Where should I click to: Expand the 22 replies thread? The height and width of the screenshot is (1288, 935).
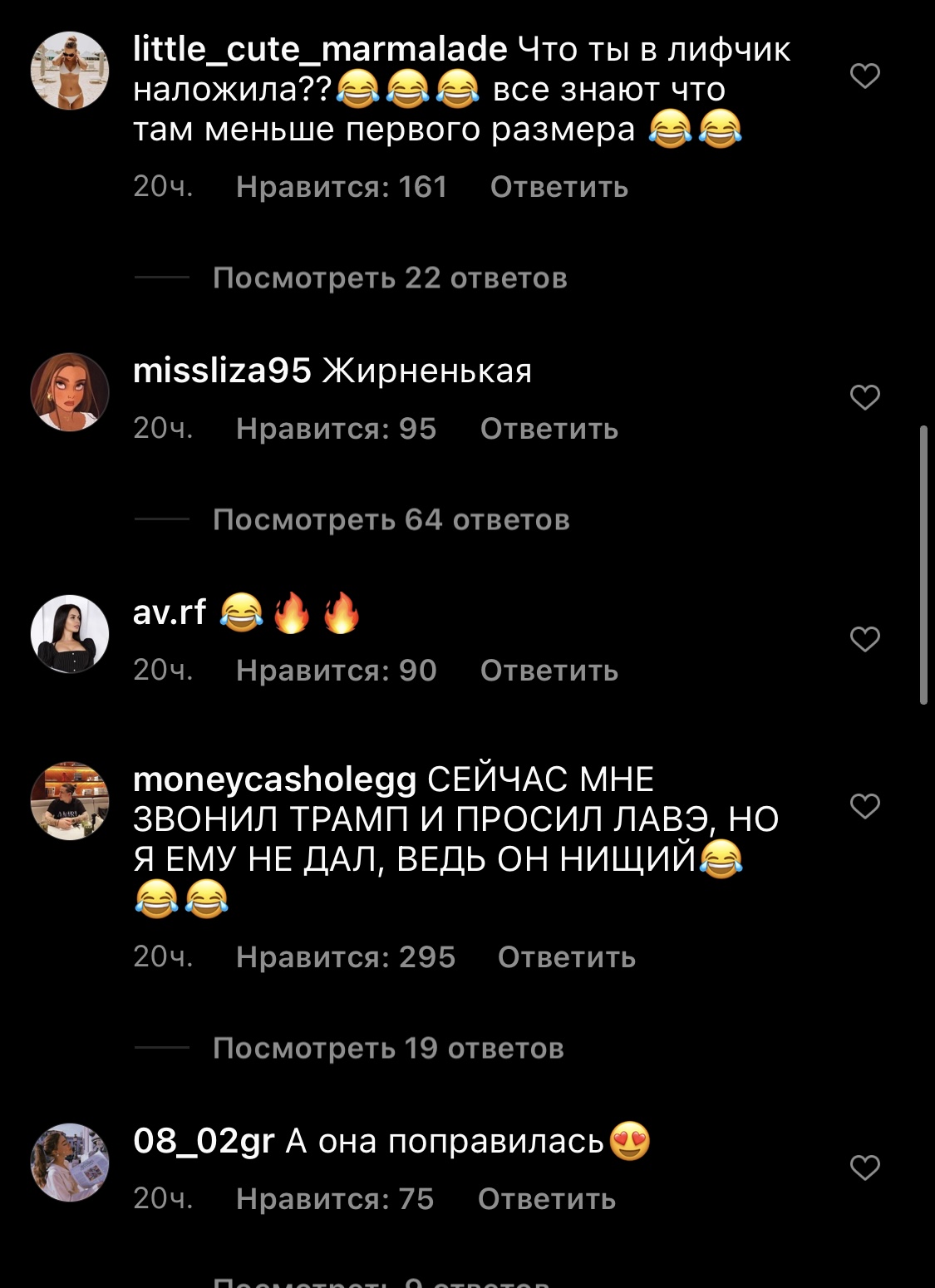click(x=389, y=278)
